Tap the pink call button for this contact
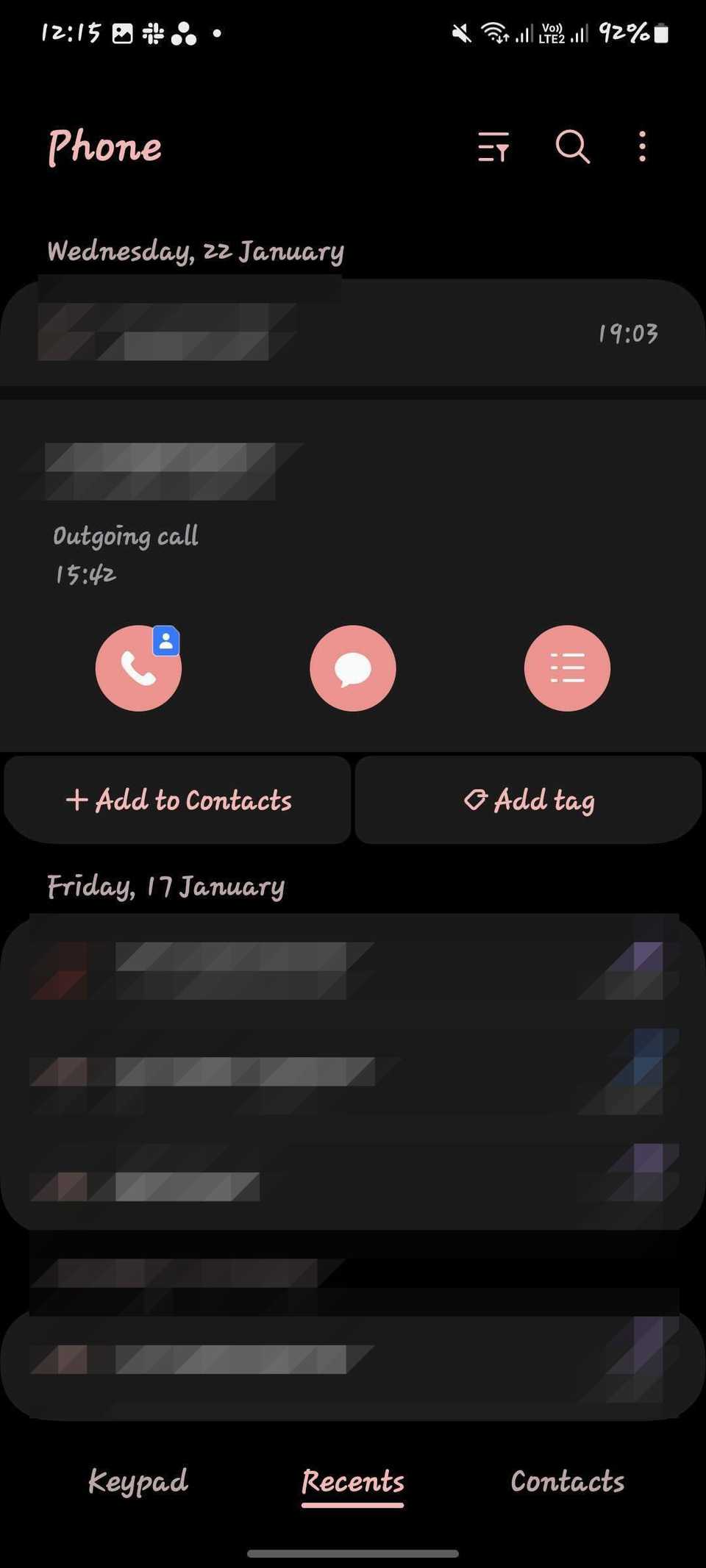706x1568 pixels. [138, 667]
